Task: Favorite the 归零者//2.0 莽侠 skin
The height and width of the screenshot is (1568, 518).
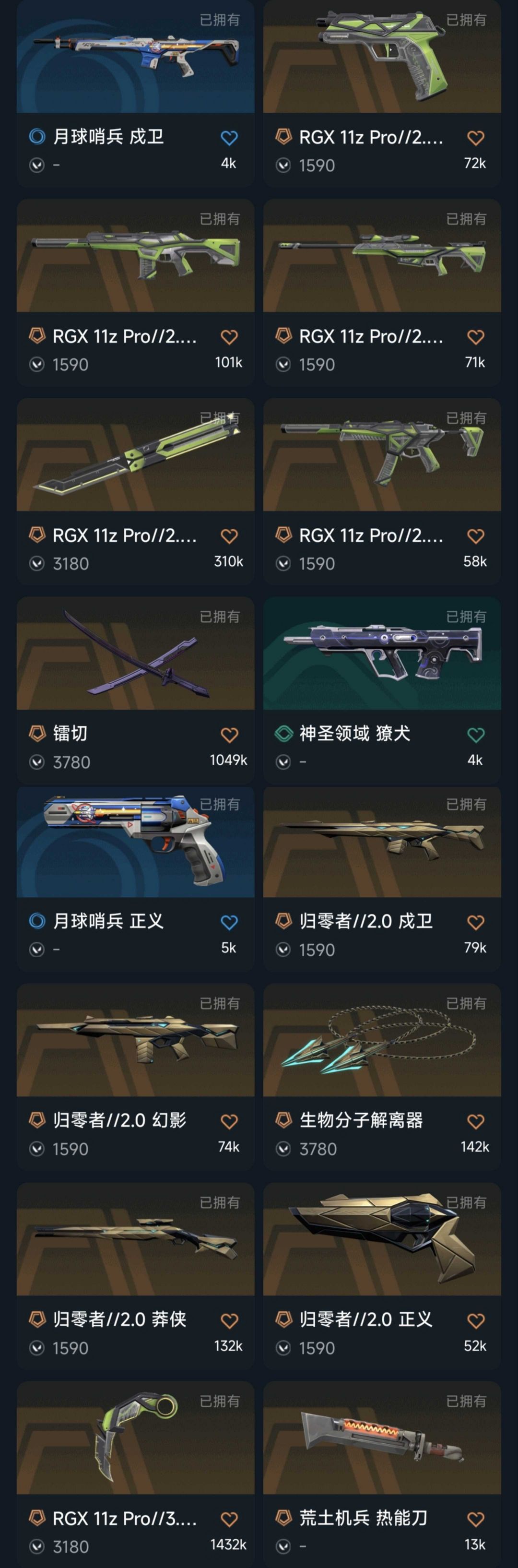Action: (229, 1321)
